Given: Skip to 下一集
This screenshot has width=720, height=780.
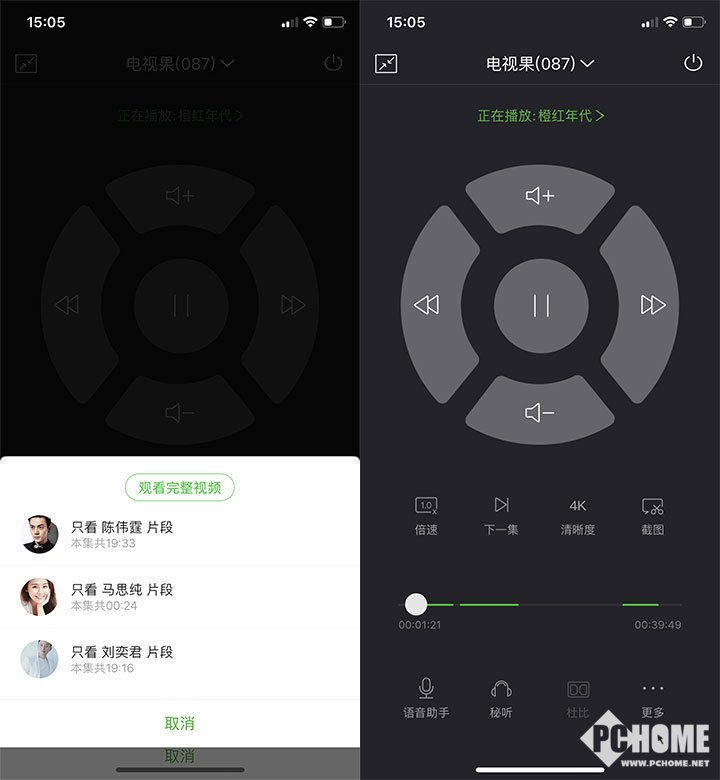Looking at the screenshot, I should click(501, 515).
